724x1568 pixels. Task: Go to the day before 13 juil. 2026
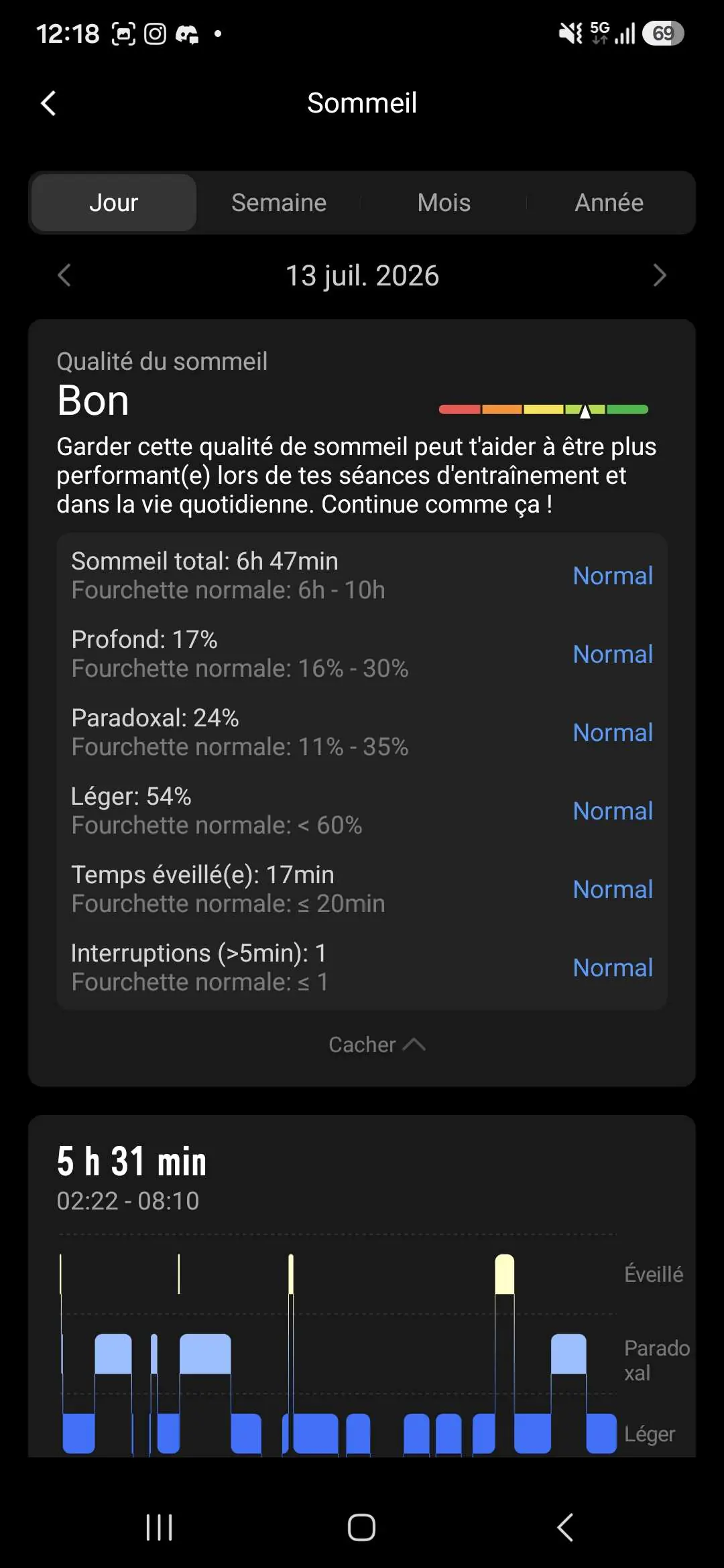coord(64,275)
